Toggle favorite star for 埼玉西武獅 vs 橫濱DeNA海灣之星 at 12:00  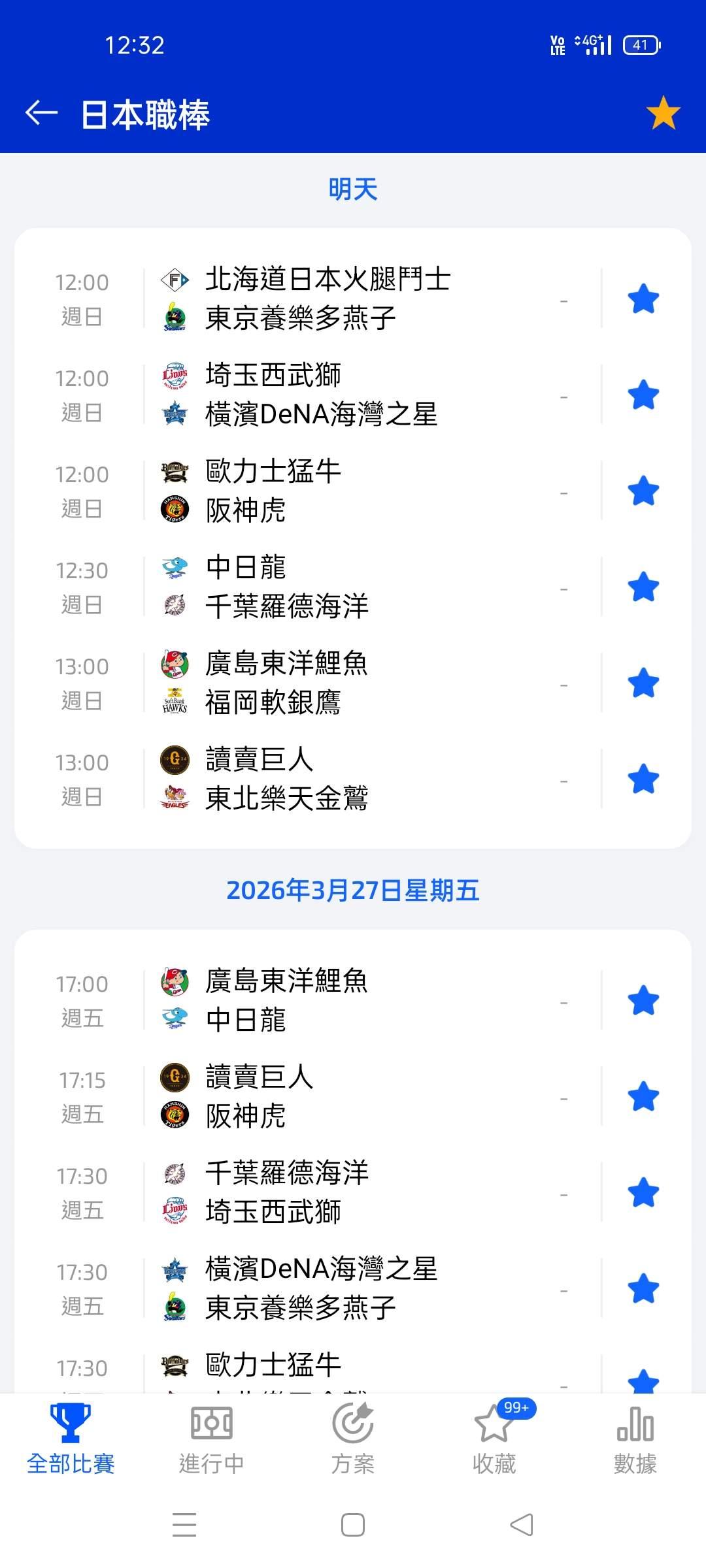point(643,395)
